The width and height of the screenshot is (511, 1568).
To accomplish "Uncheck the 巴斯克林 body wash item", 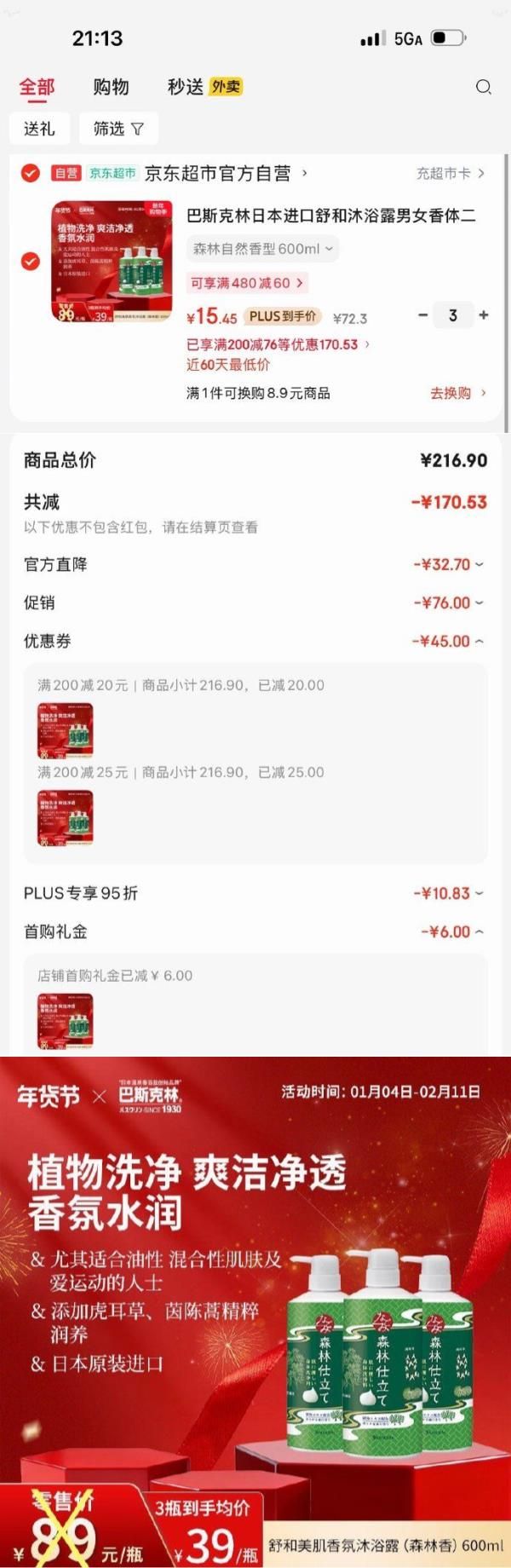I will click(31, 261).
